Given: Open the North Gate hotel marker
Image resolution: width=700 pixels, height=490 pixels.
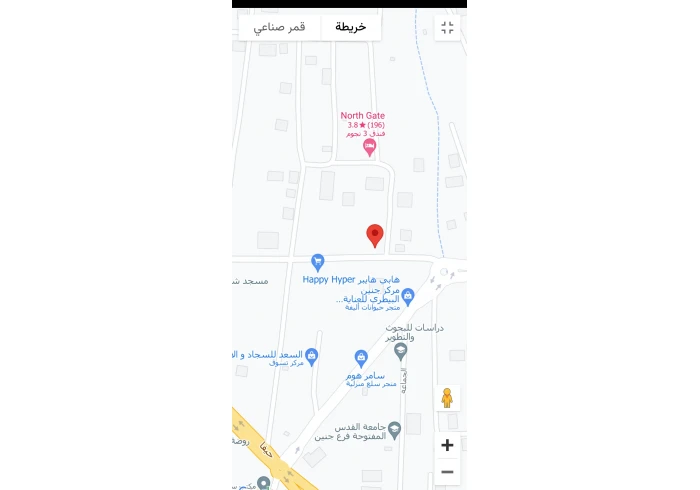Looking at the screenshot, I should (369, 148).
